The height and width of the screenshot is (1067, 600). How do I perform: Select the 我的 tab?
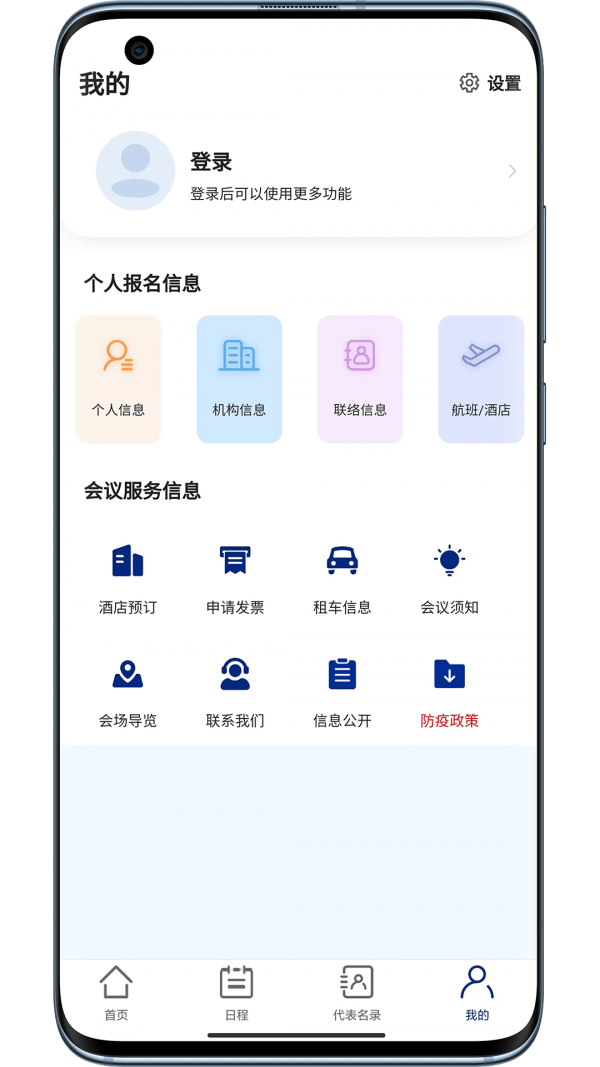click(477, 993)
